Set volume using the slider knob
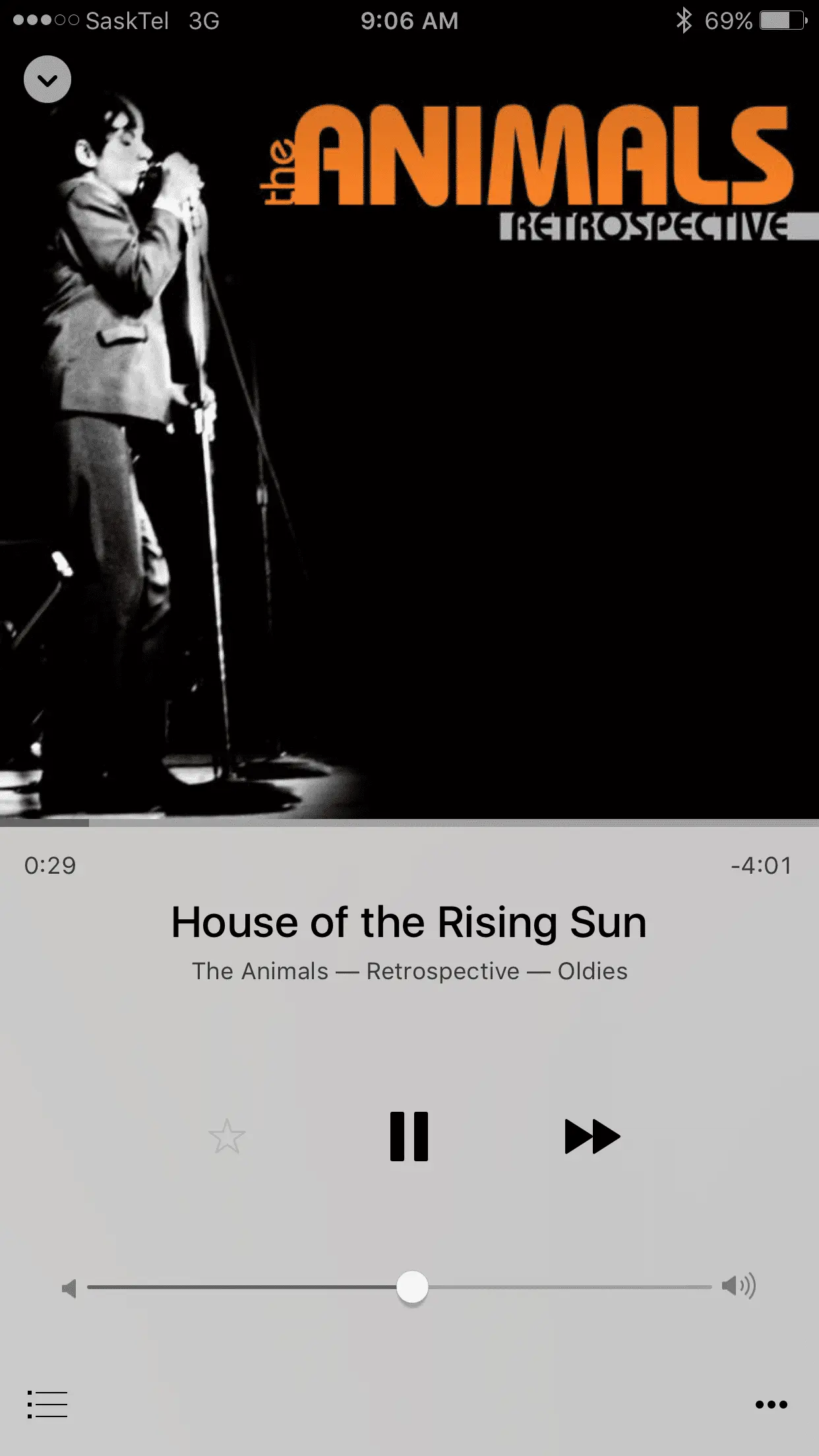The height and width of the screenshot is (1456, 819). point(412,1287)
